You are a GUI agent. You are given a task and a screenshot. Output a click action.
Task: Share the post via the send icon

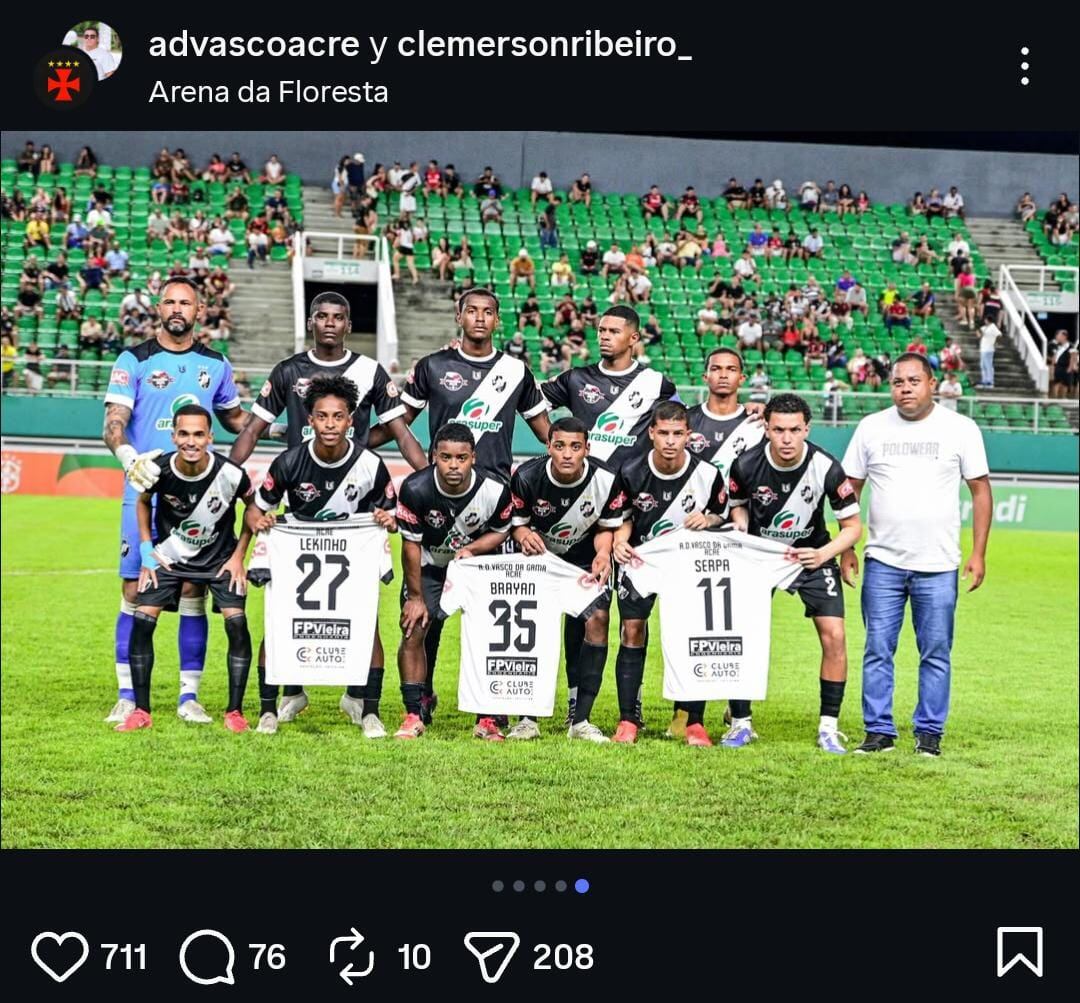click(492, 956)
